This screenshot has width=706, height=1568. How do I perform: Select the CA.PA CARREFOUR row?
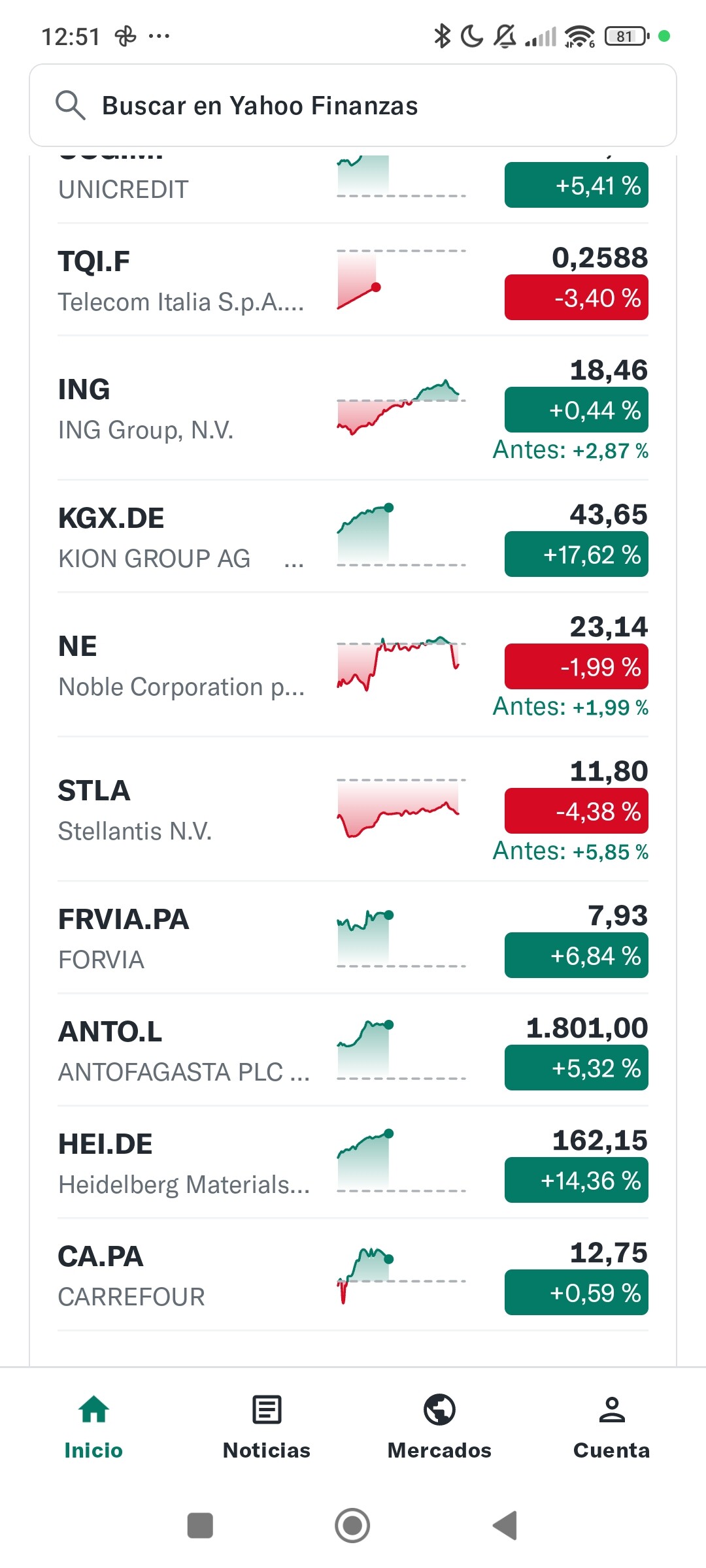coord(353,1275)
